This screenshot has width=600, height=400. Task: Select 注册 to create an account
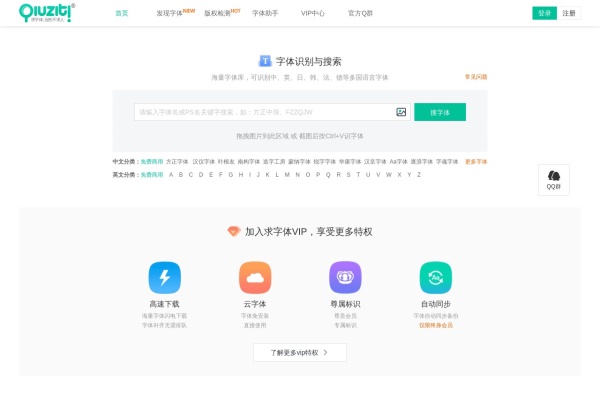point(569,13)
